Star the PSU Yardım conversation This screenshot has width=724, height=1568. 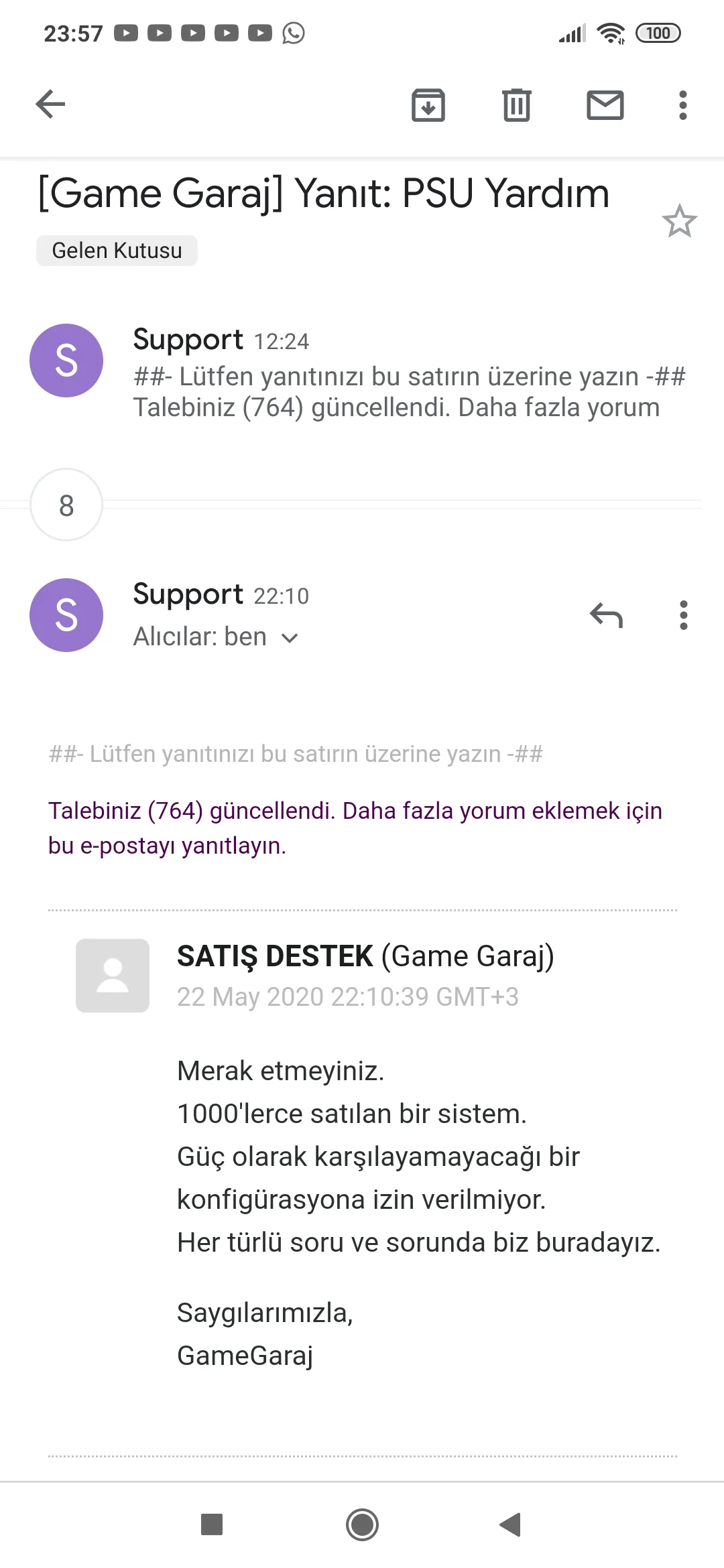(x=679, y=221)
